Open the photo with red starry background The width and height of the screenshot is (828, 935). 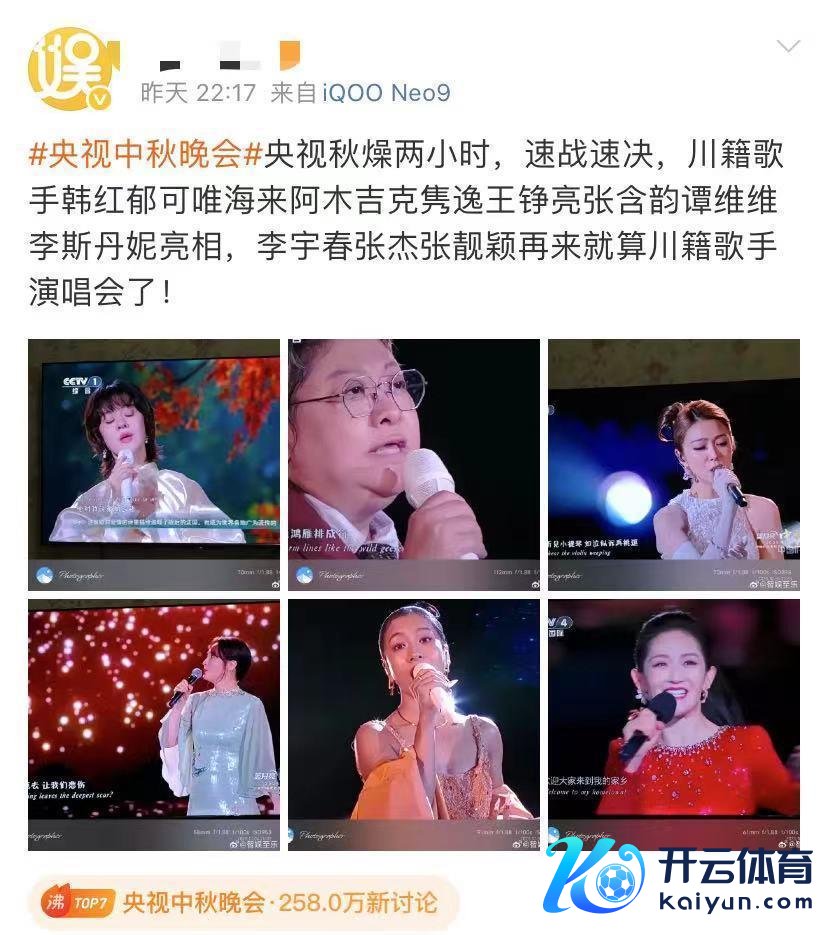154,724
